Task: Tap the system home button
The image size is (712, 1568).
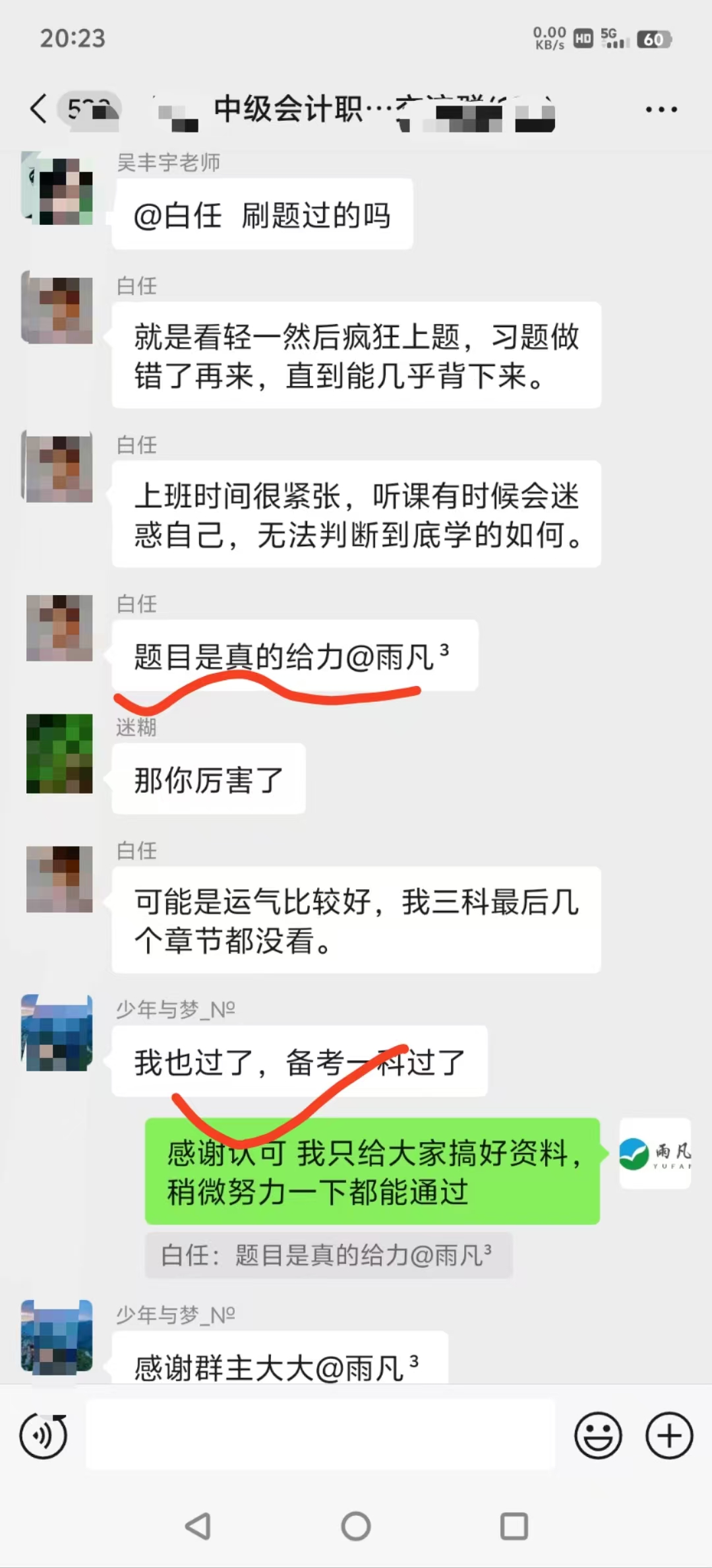Action: [x=356, y=1526]
